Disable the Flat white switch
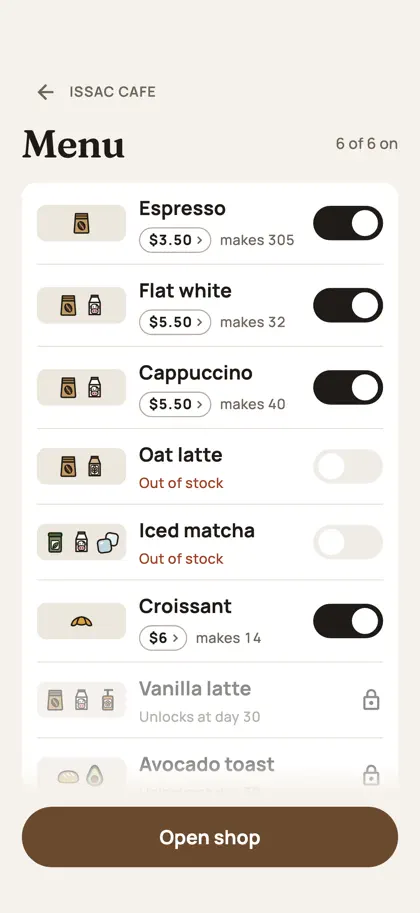 (348, 305)
